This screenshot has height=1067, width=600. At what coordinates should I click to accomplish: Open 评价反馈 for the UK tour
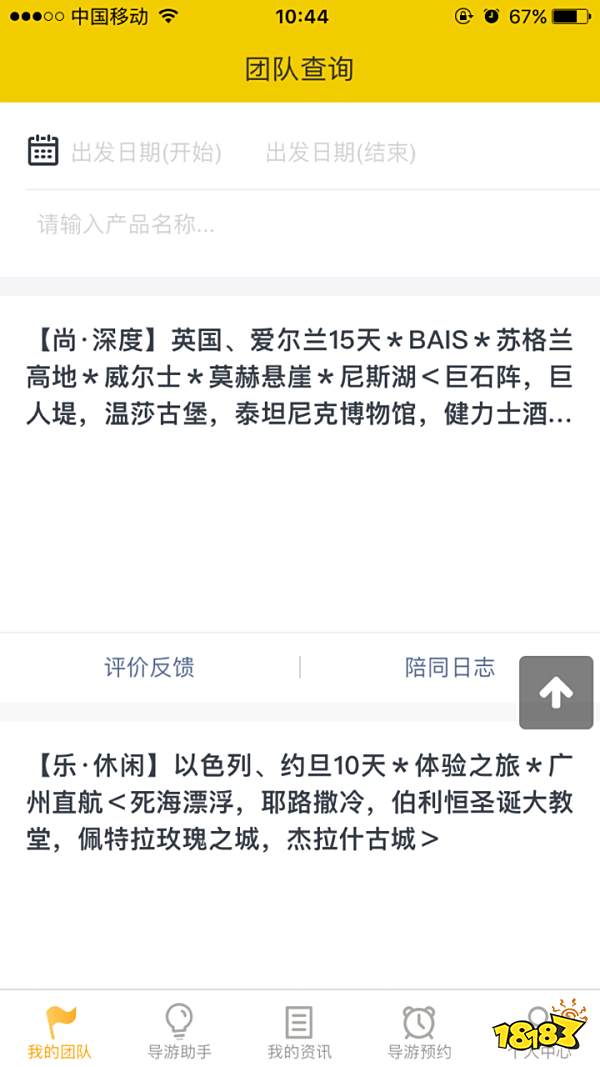[149, 668]
